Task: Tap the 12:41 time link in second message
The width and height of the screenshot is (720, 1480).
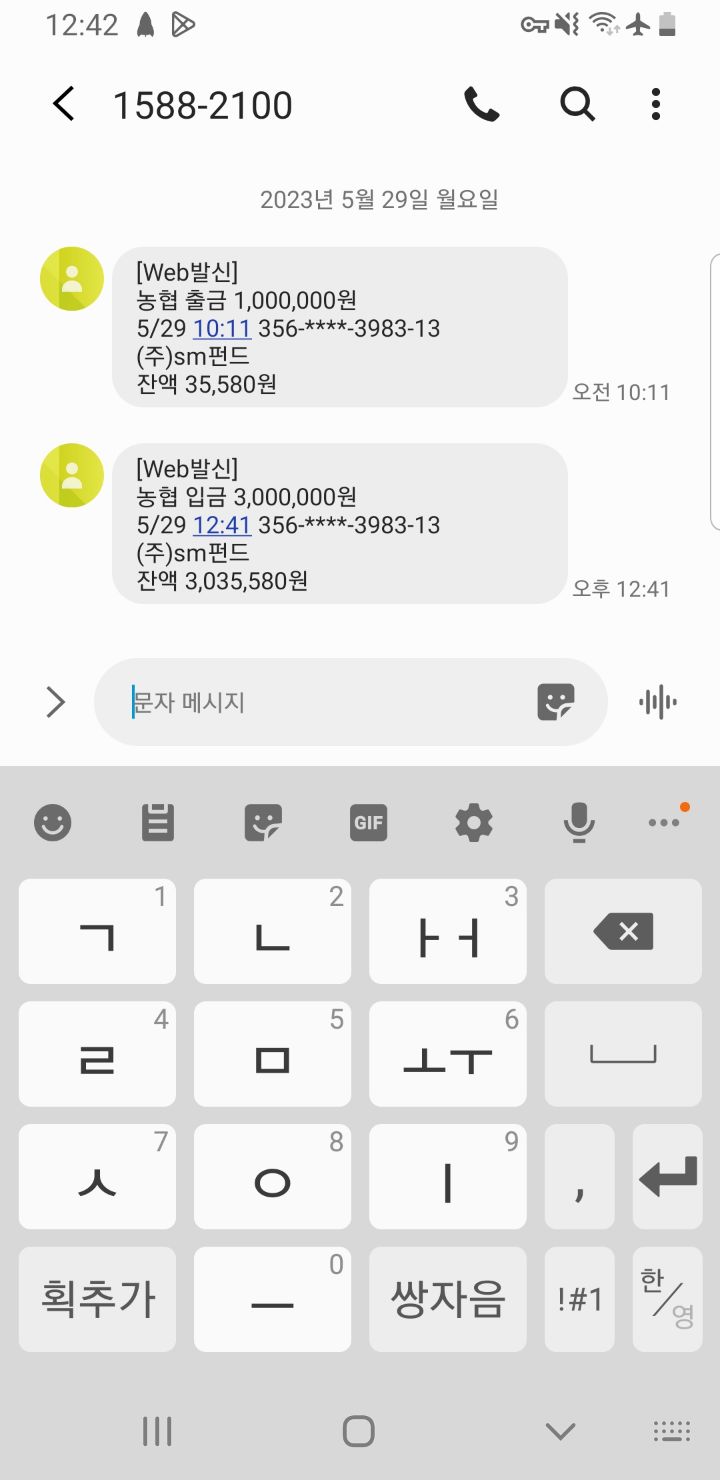Action: [x=221, y=525]
